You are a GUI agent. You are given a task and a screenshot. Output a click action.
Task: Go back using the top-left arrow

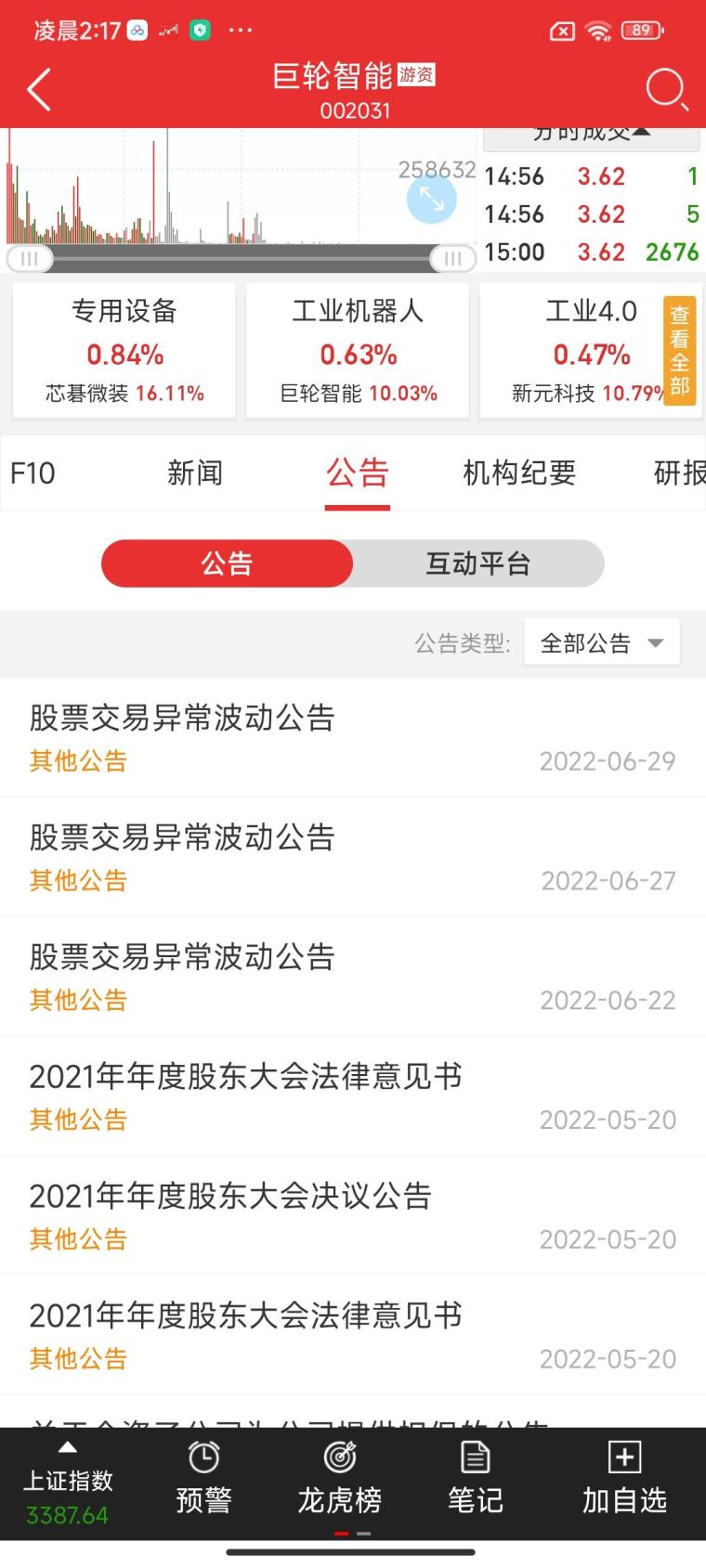point(38,90)
